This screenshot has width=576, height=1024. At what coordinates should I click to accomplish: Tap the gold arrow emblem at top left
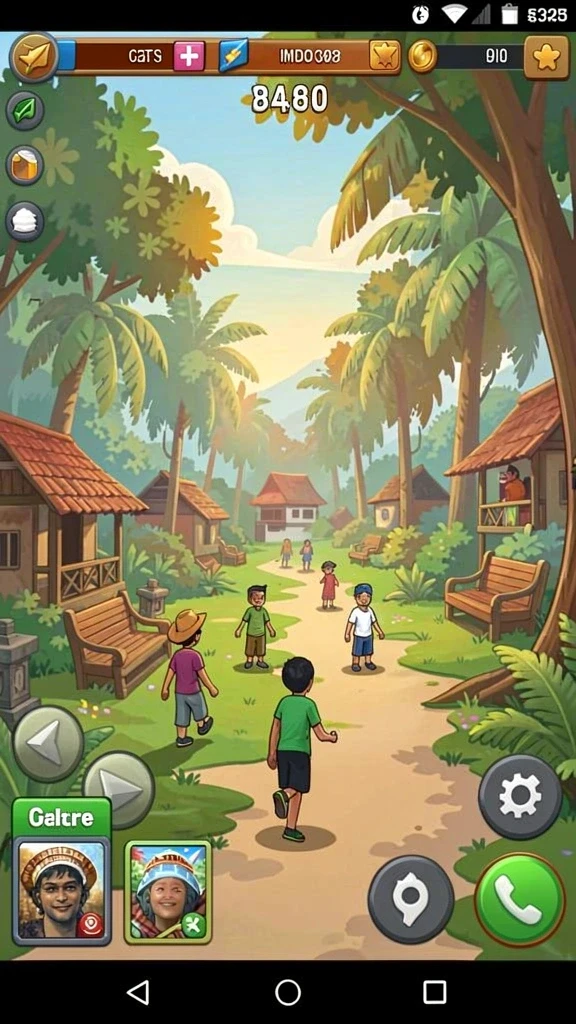[34, 57]
